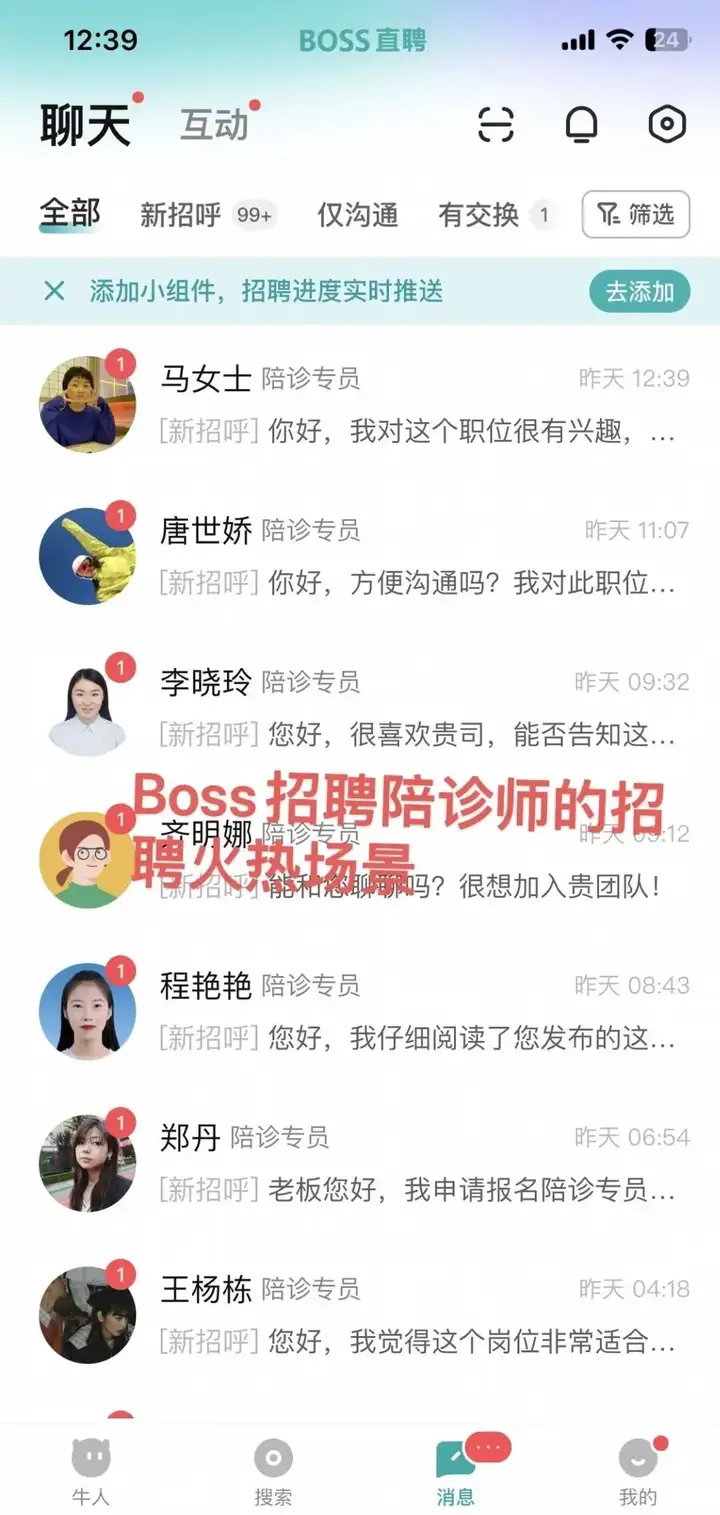Open the 筛选 filter button

click(636, 214)
